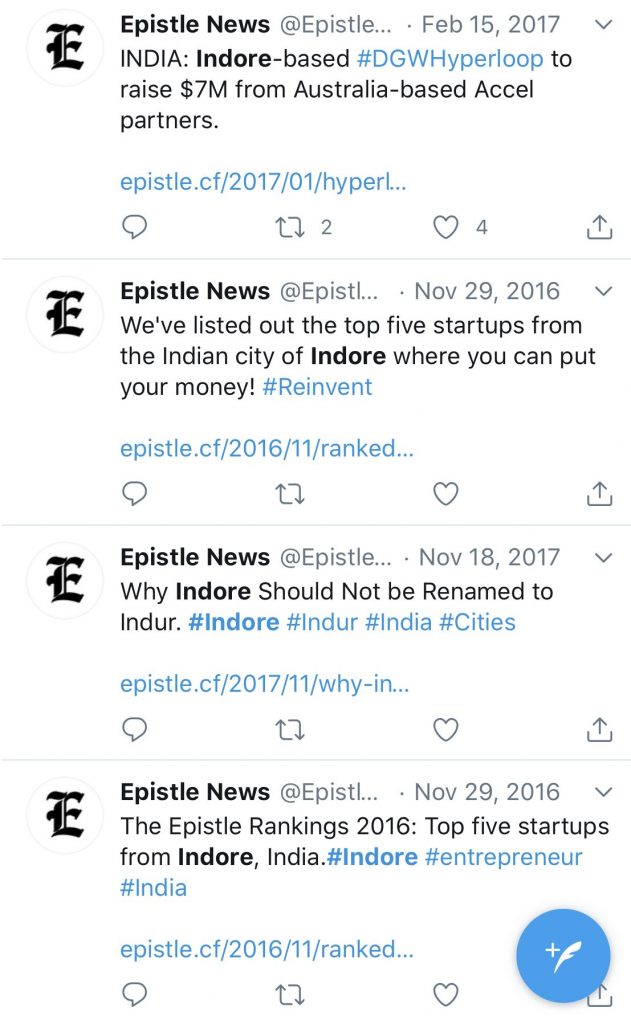Expand options on the Nov 18, 2017 tweet

coord(604,558)
